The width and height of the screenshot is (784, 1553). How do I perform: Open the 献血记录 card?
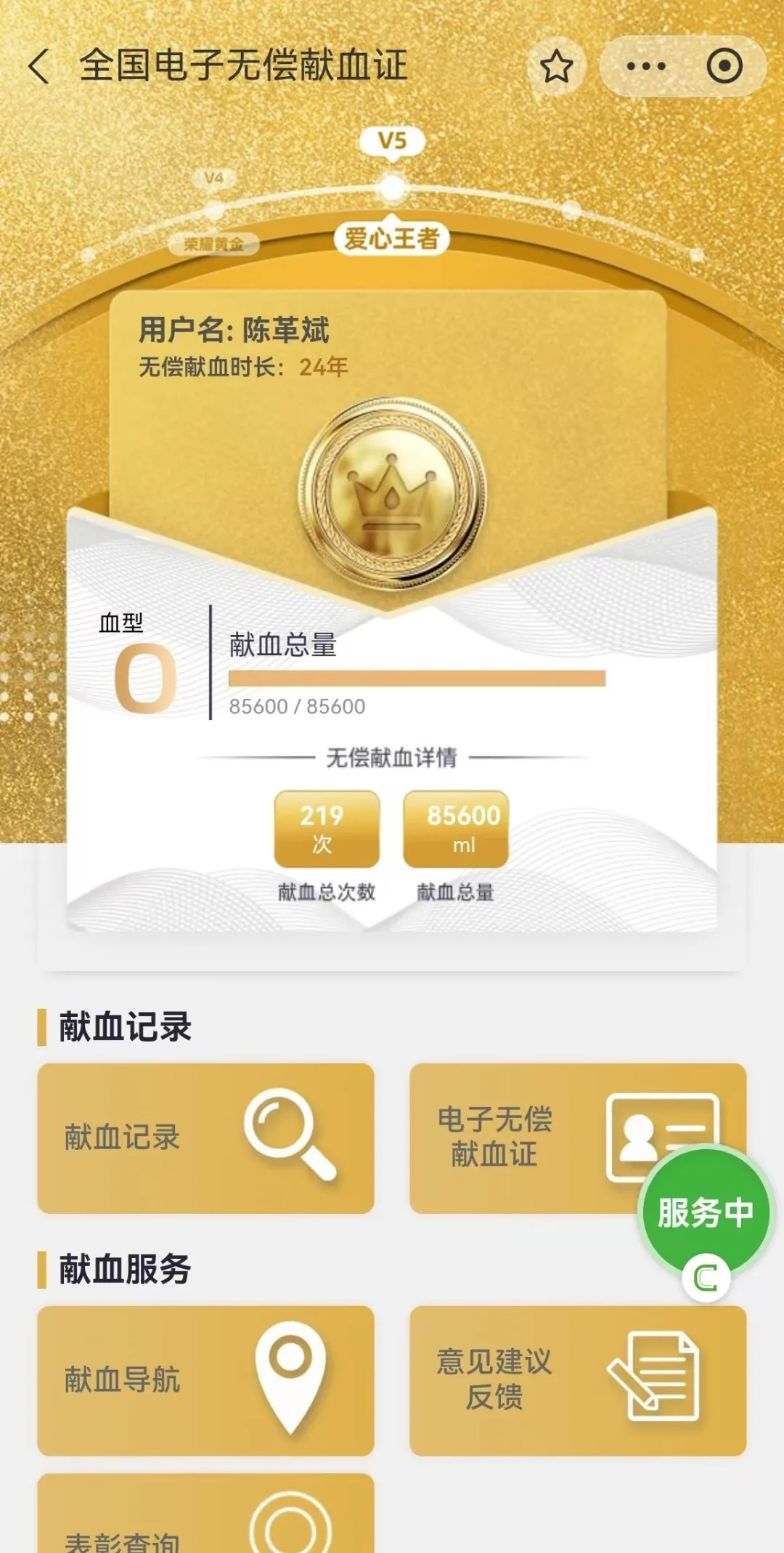[205, 1138]
